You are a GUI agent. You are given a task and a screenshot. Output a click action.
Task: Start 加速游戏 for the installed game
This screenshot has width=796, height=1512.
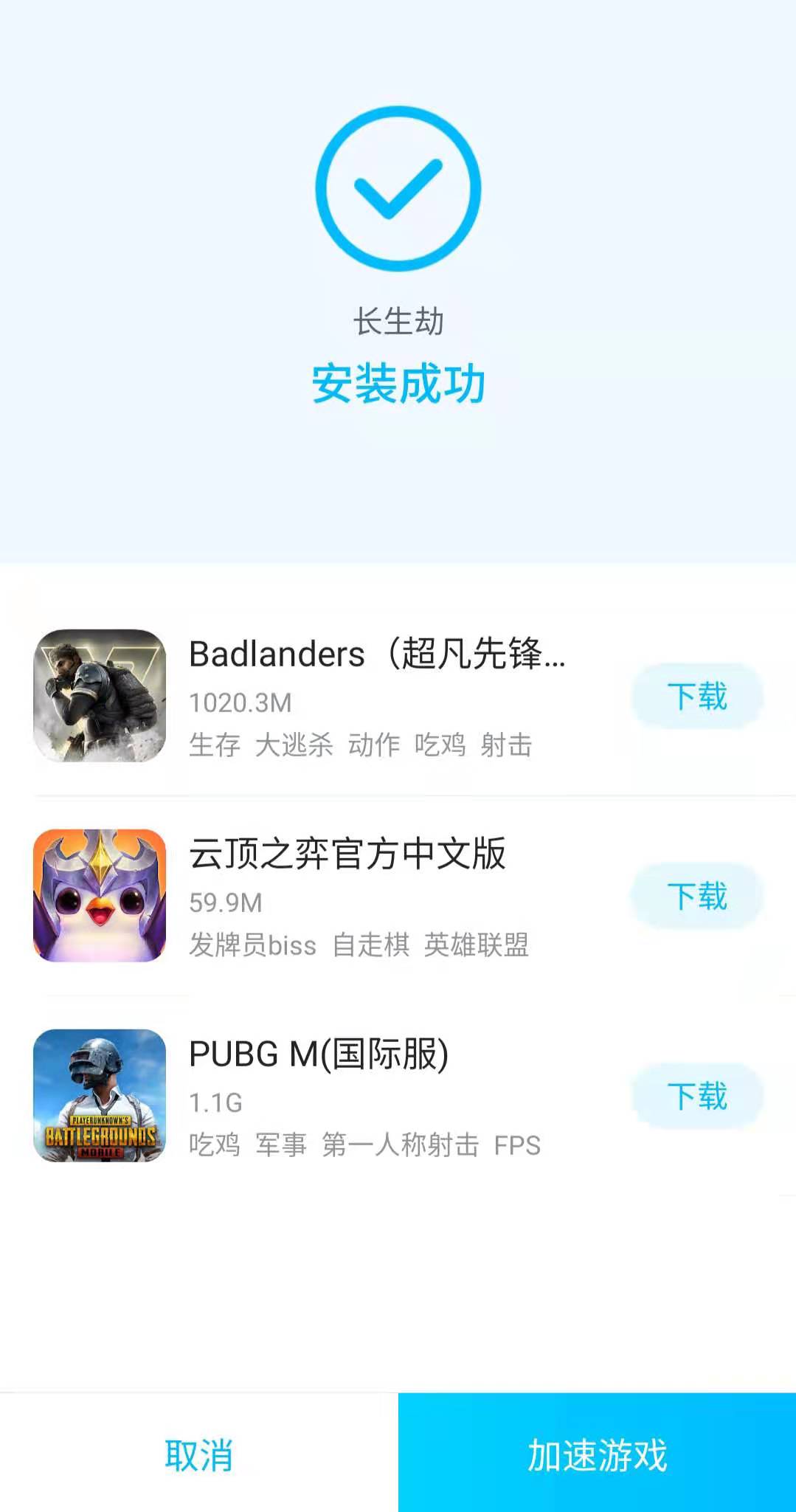pyautogui.click(x=597, y=1454)
